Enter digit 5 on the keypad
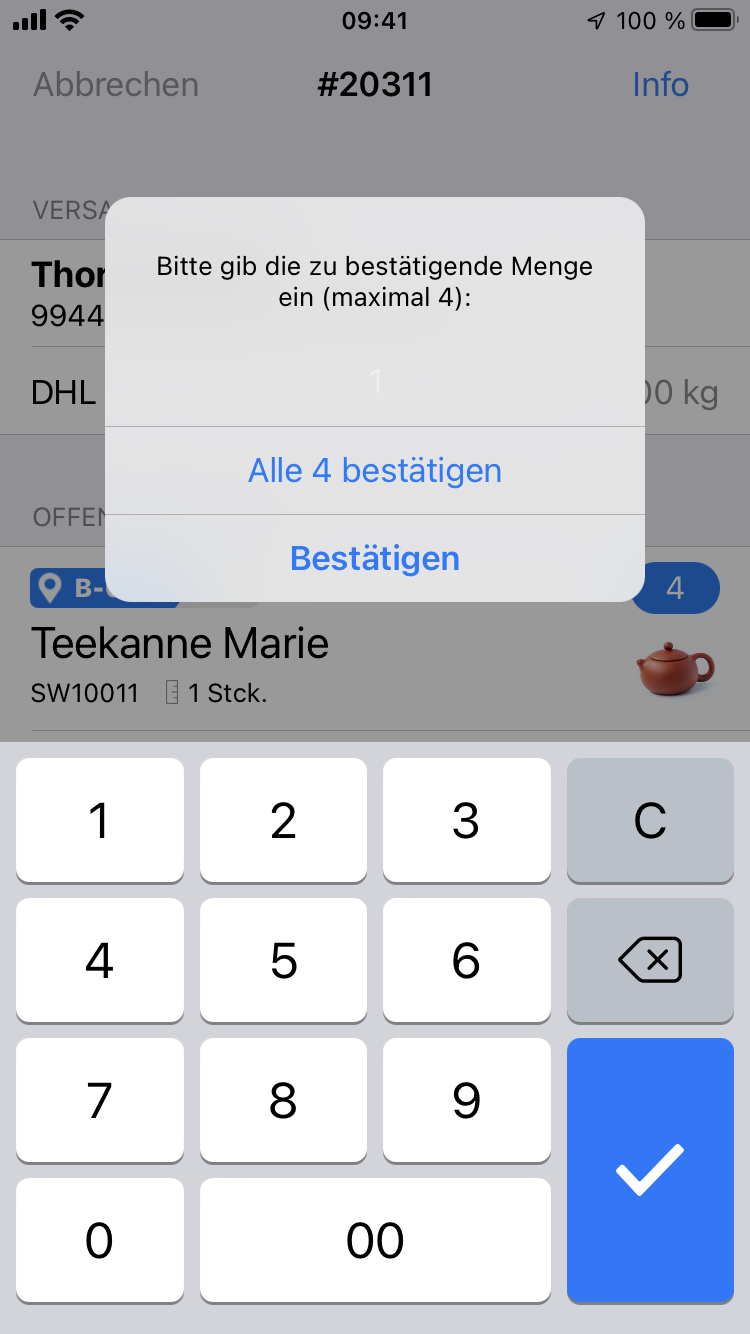The image size is (750, 1334). [283, 960]
